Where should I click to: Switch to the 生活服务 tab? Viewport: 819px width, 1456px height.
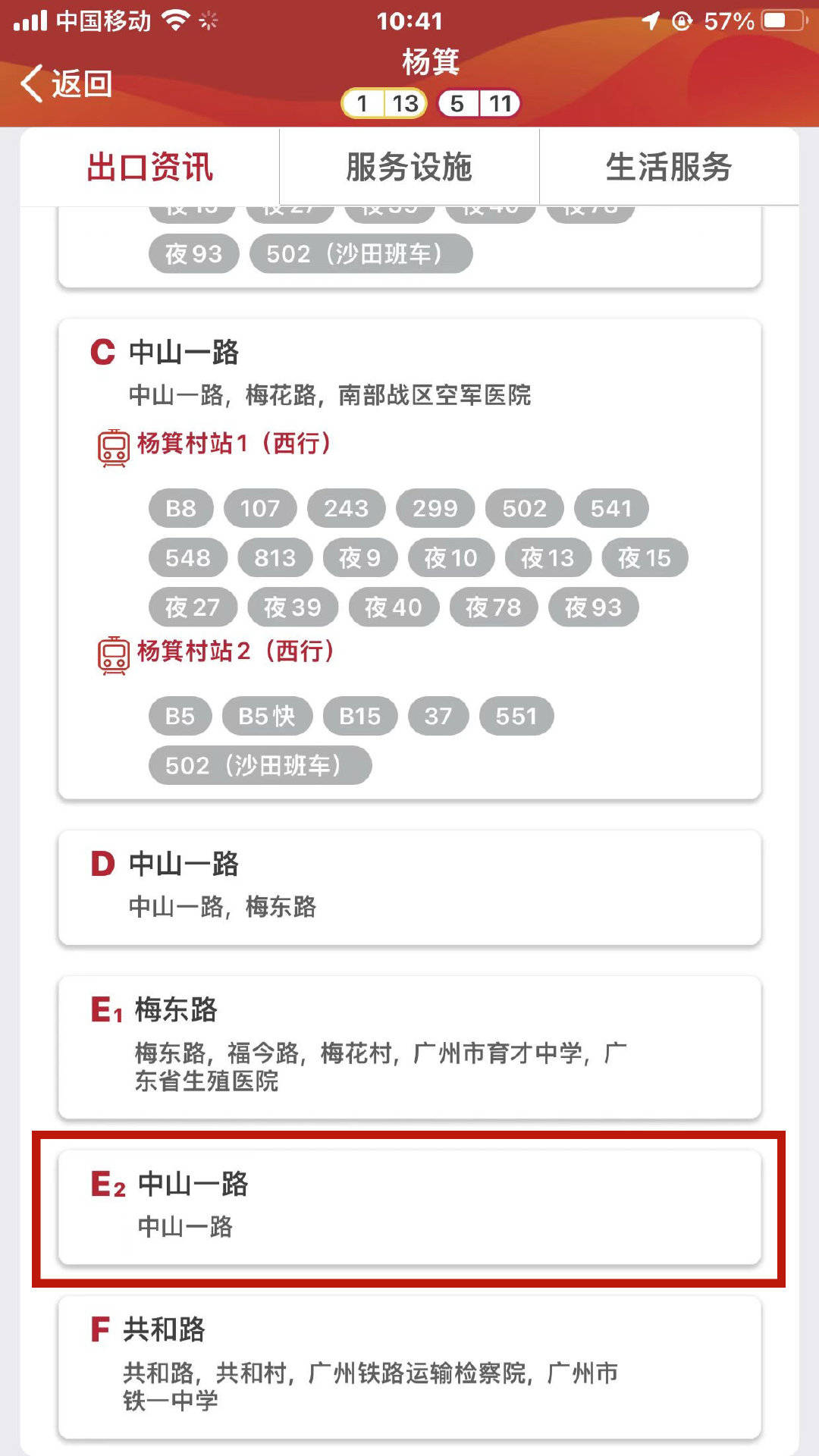(669, 167)
